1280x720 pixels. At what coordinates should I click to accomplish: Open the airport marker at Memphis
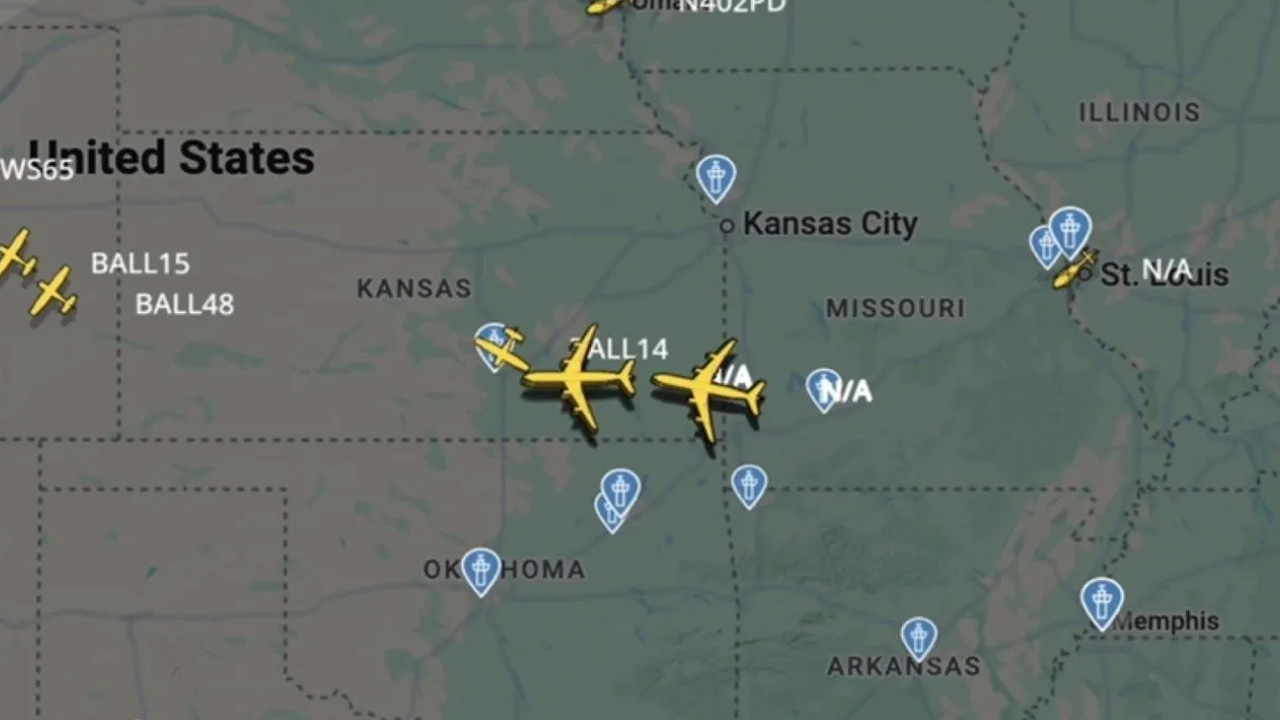(1101, 601)
